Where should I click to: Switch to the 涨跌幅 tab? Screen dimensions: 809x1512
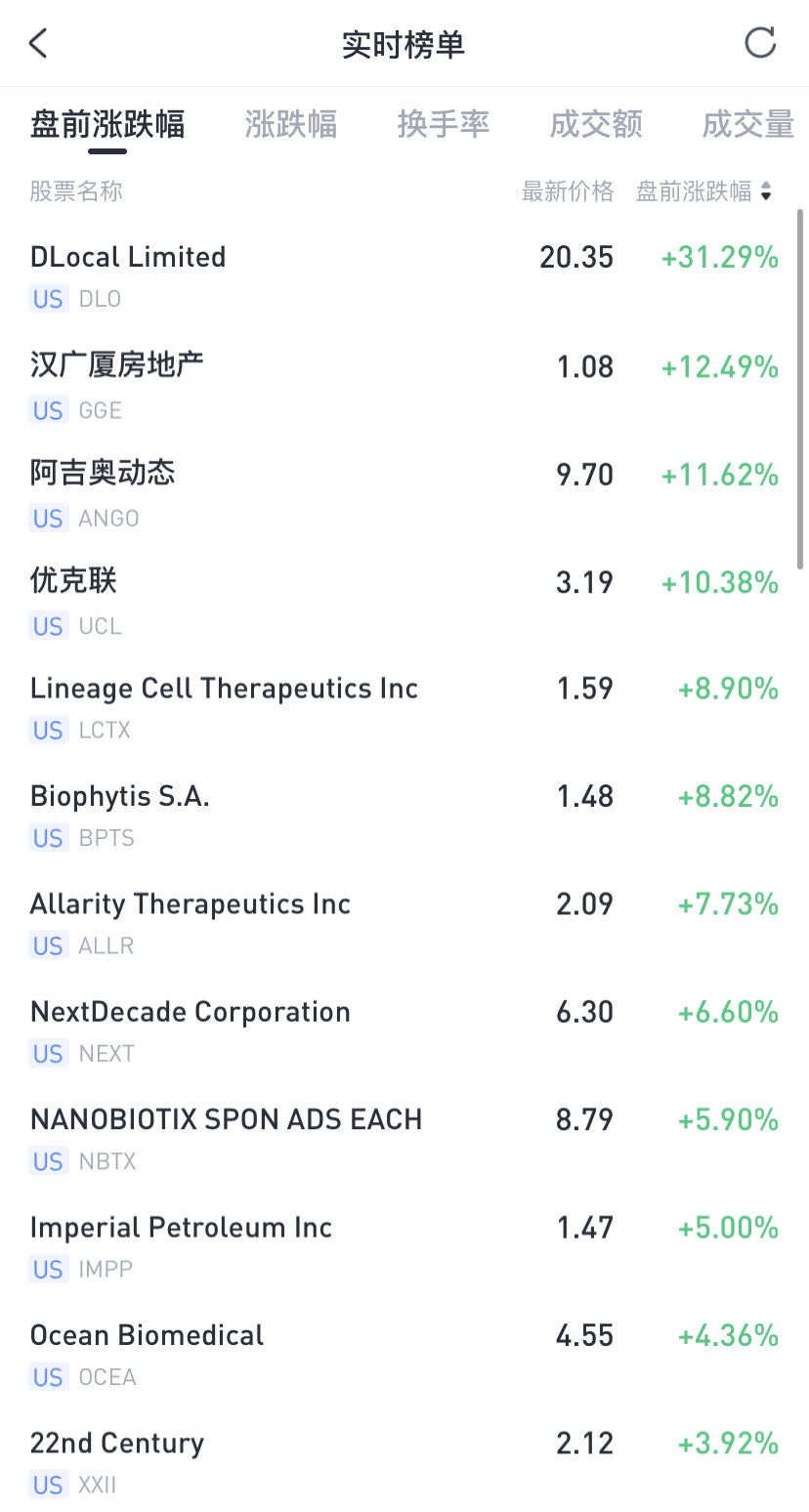click(x=290, y=124)
